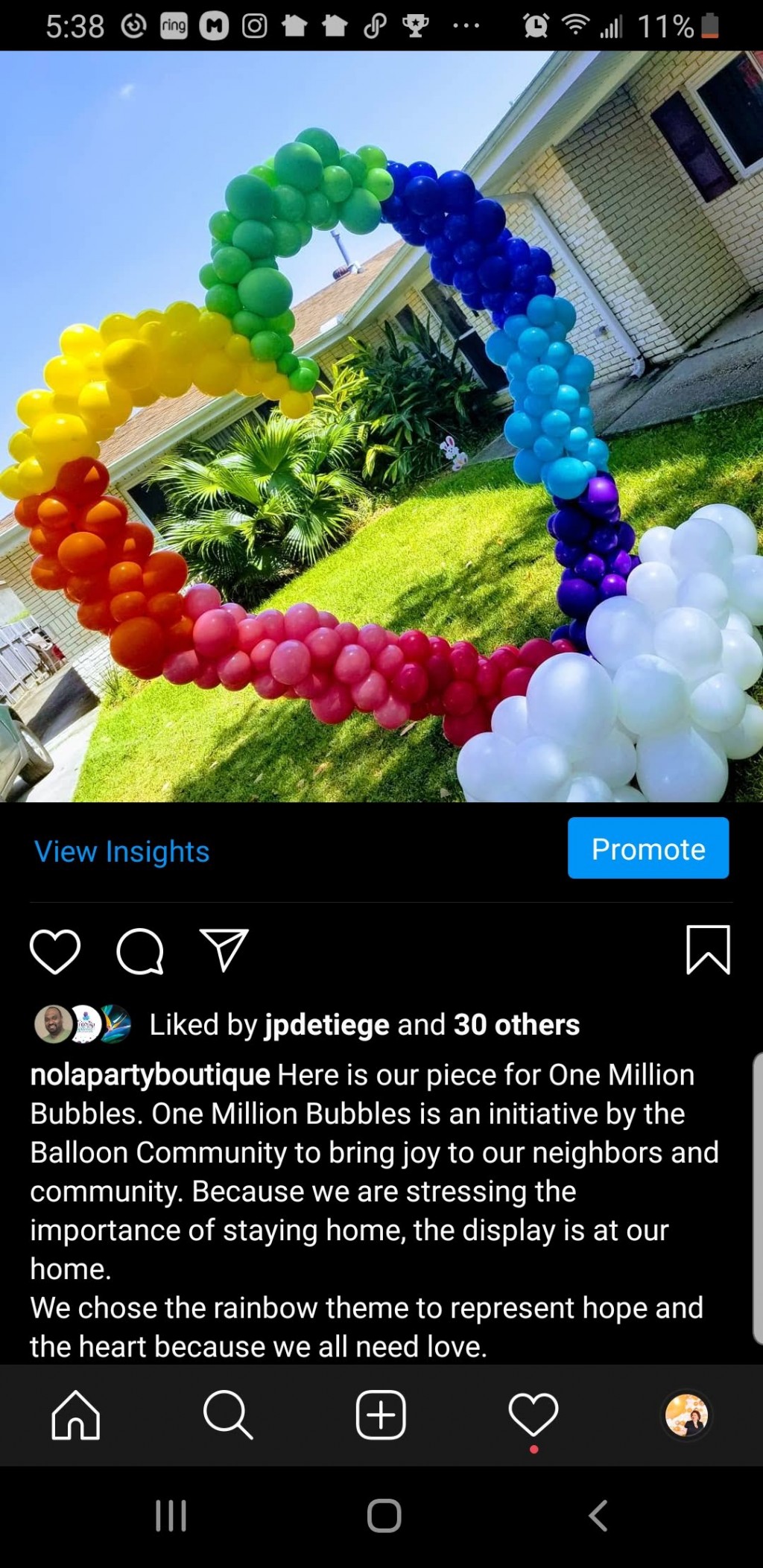
Task: Open your profile via the avatar thumbnail
Action: coord(686,1415)
